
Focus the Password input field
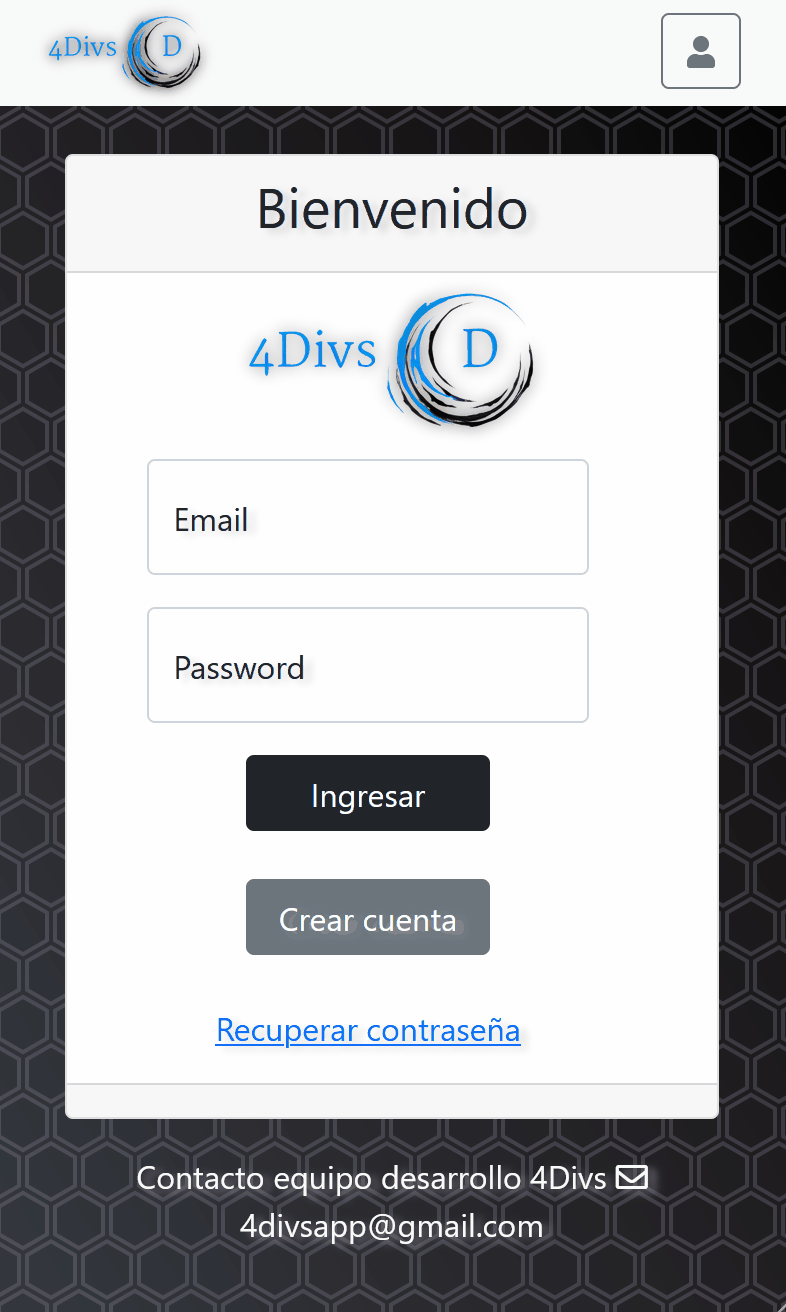point(368,665)
